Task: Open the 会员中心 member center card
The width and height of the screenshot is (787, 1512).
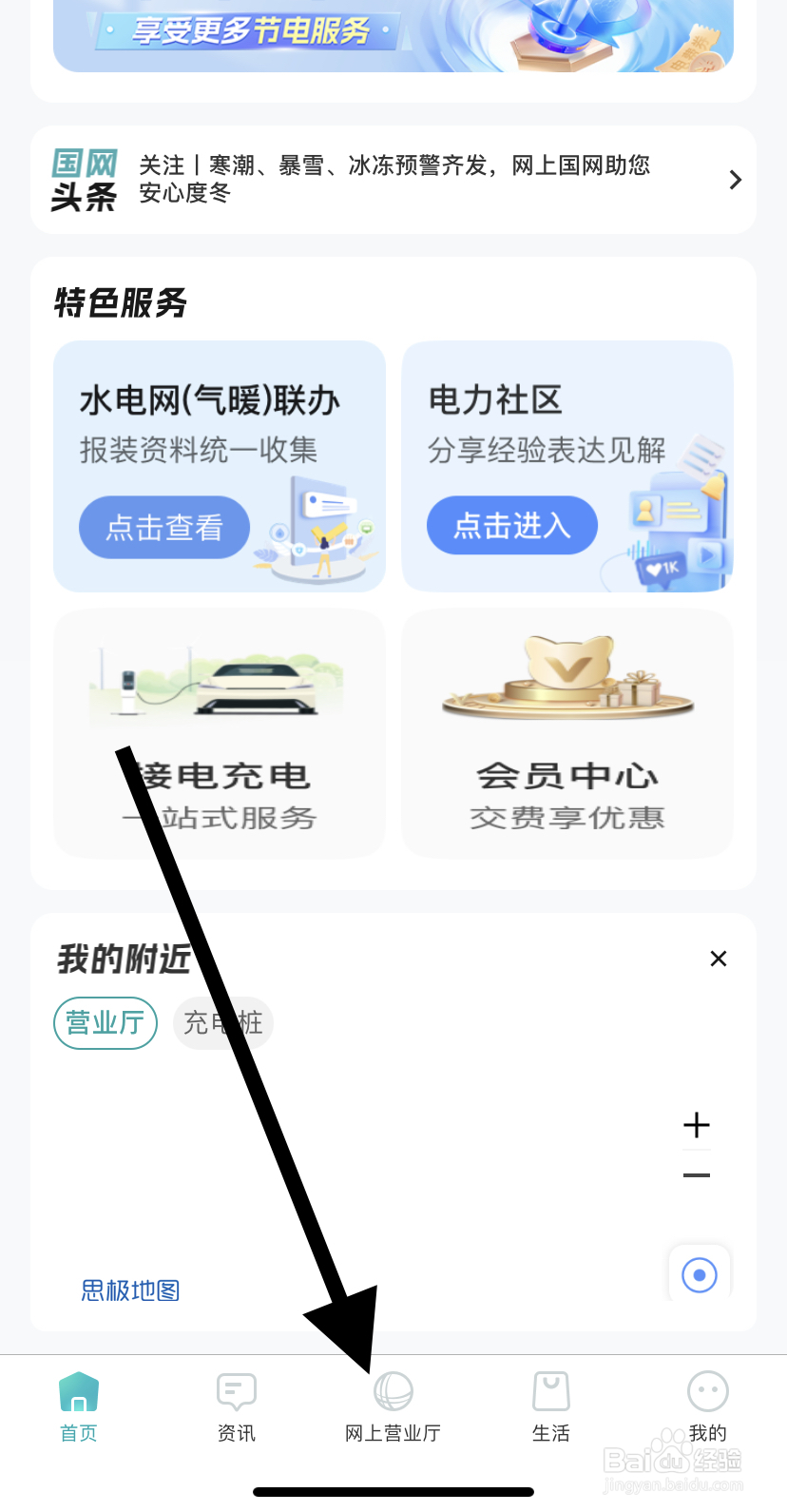Action: (x=566, y=733)
